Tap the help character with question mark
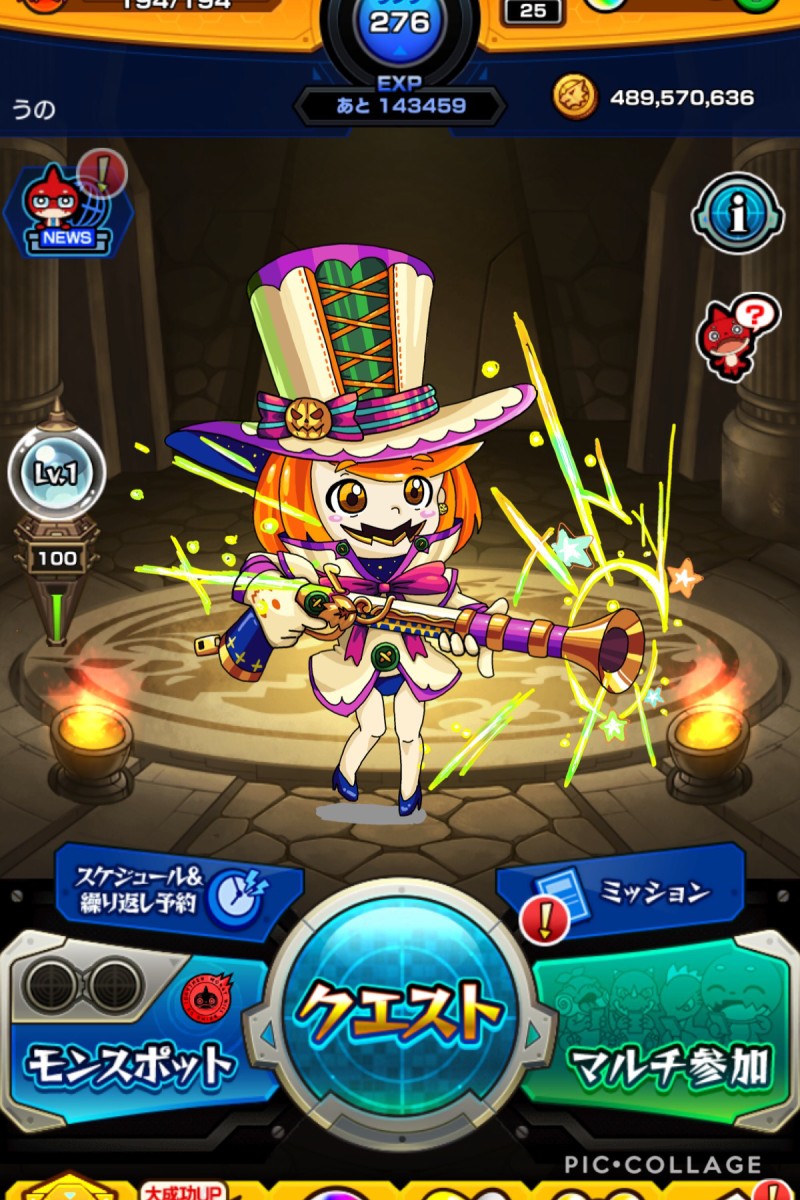Viewport: 800px width, 1200px height. pos(737,337)
